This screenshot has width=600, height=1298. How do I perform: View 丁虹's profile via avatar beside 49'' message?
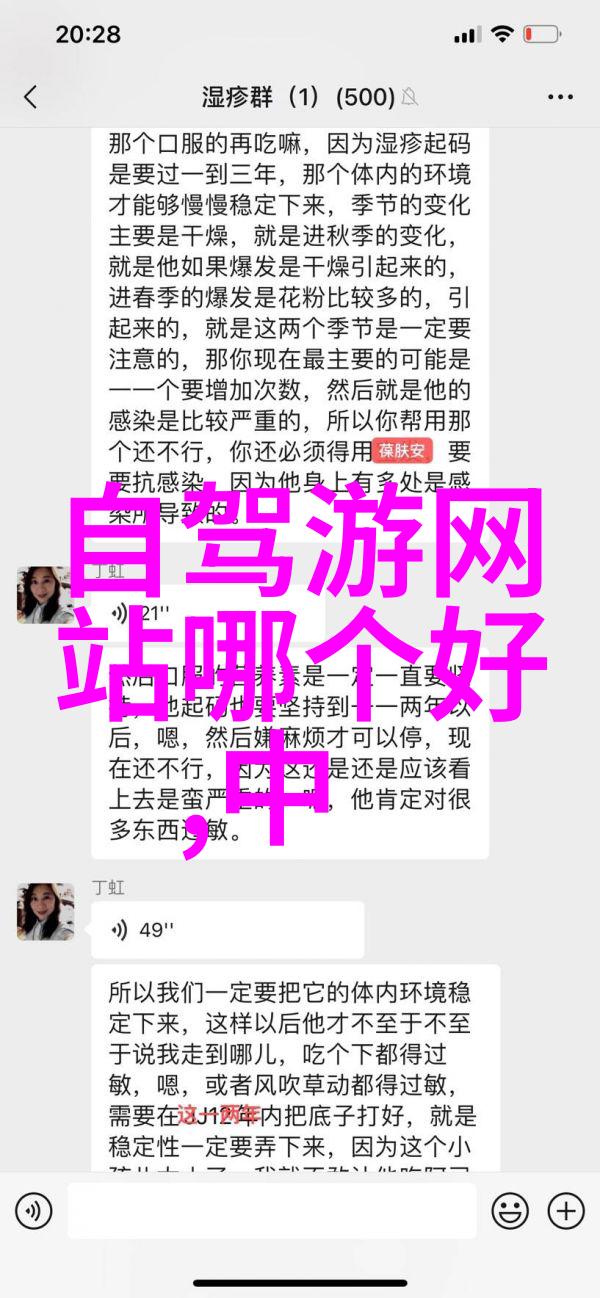pos(45,911)
